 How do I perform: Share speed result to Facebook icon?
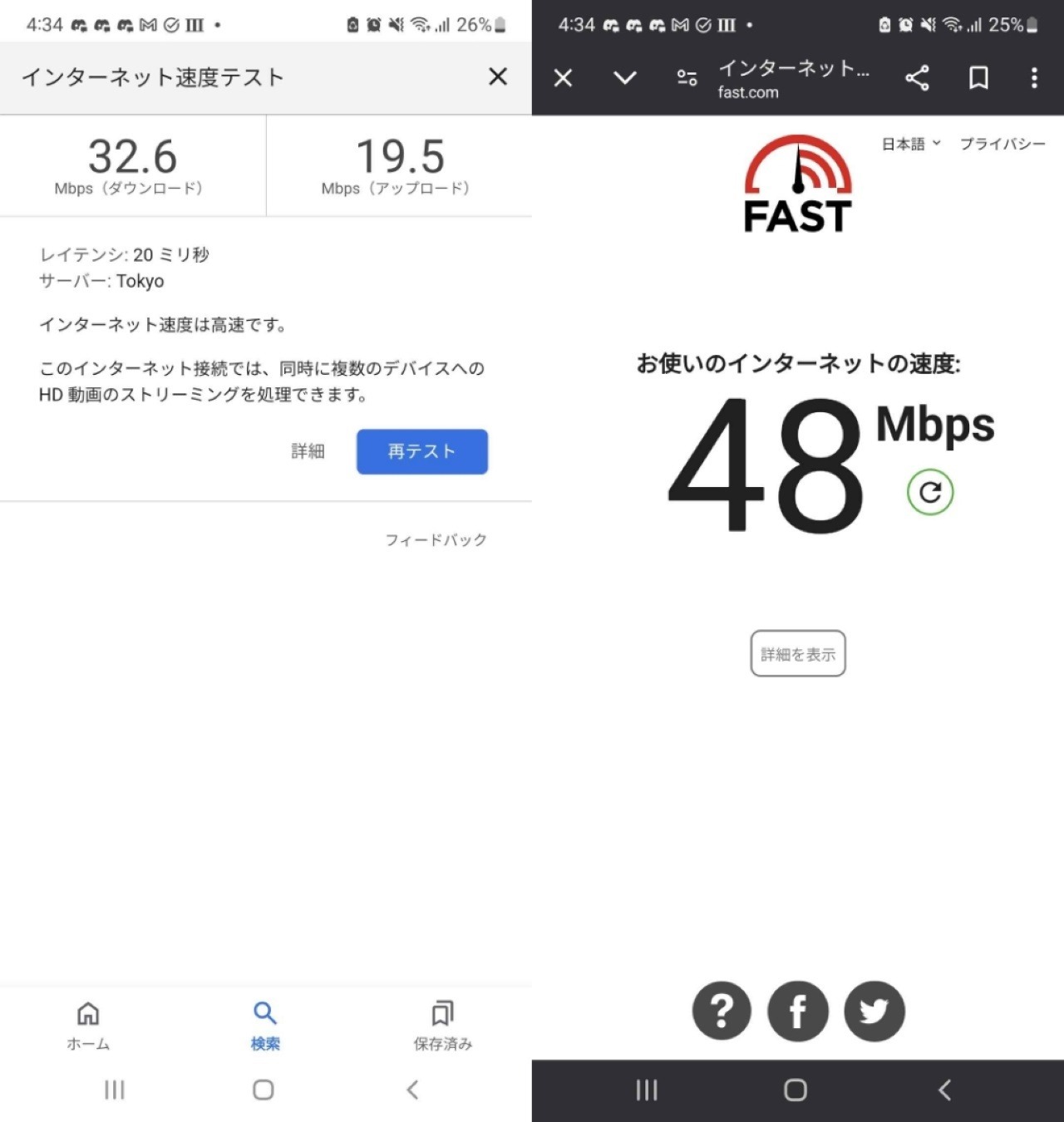pyautogui.click(x=797, y=1011)
